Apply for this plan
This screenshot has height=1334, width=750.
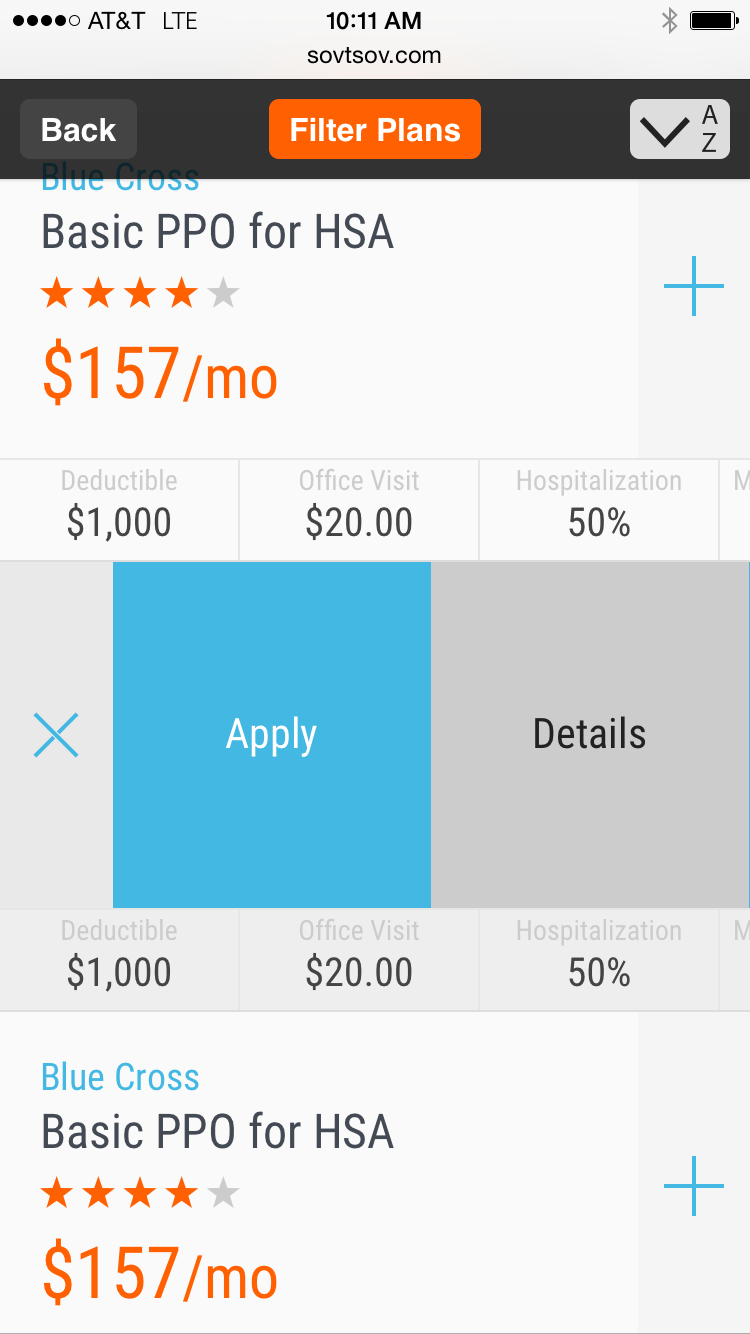pyautogui.click(x=272, y=735)
